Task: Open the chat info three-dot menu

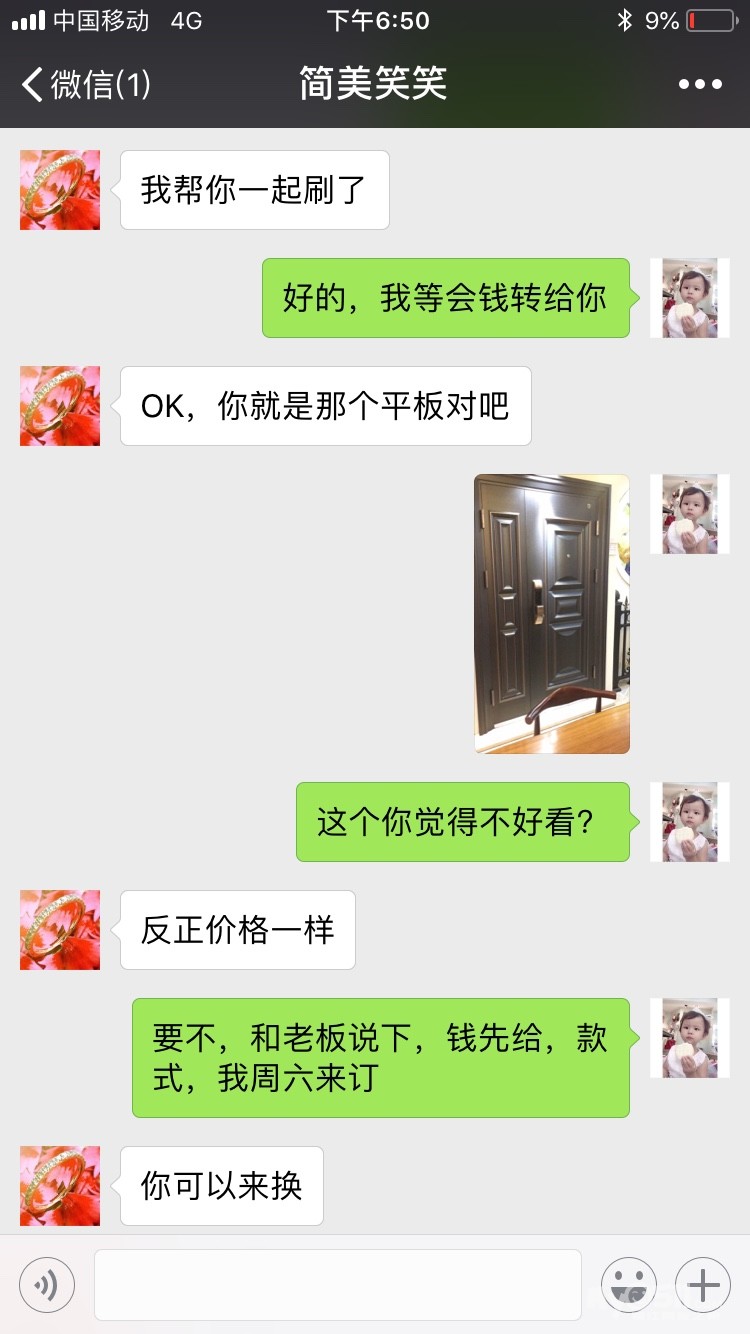Action: [x=700, y=84]
